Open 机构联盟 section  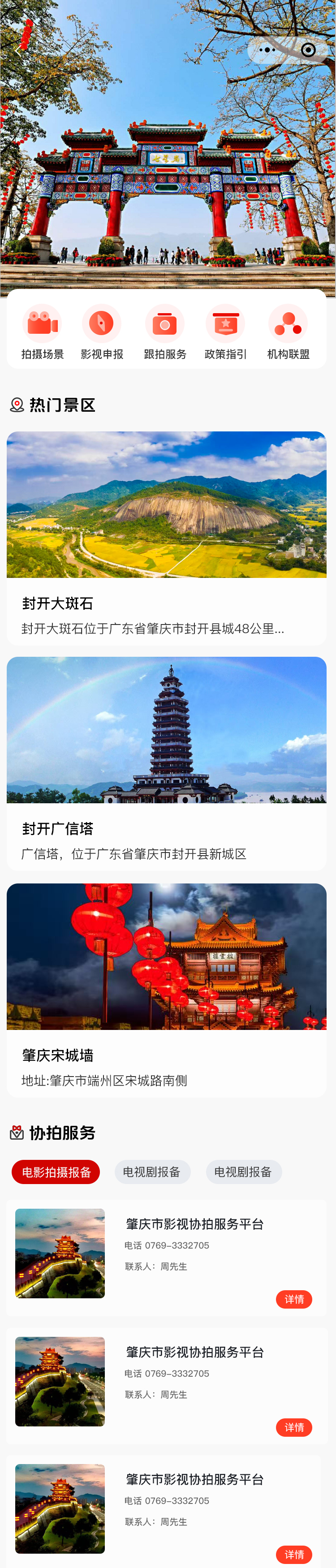pyautogui.click(x=289, y=332)
